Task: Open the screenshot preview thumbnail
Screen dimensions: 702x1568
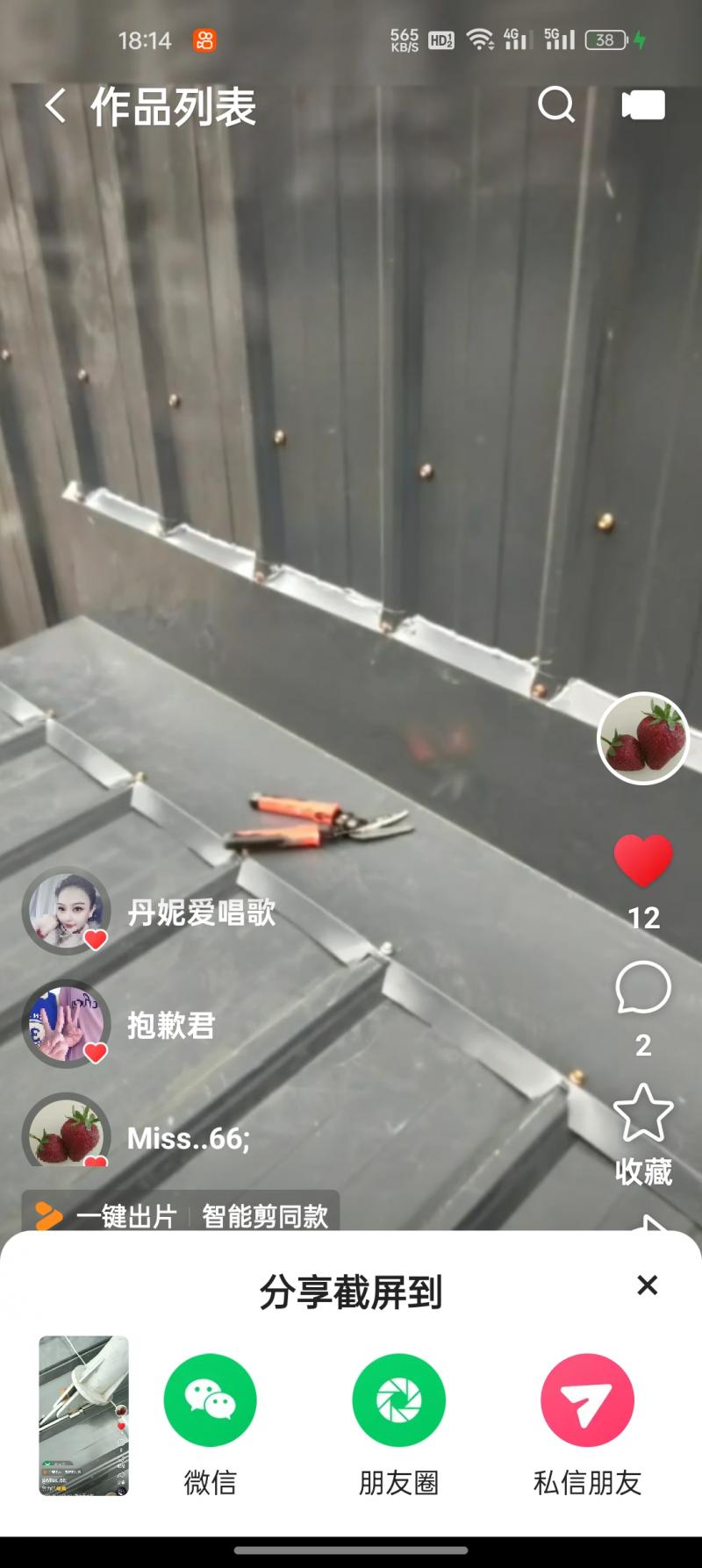Action: coord(84,1415)
